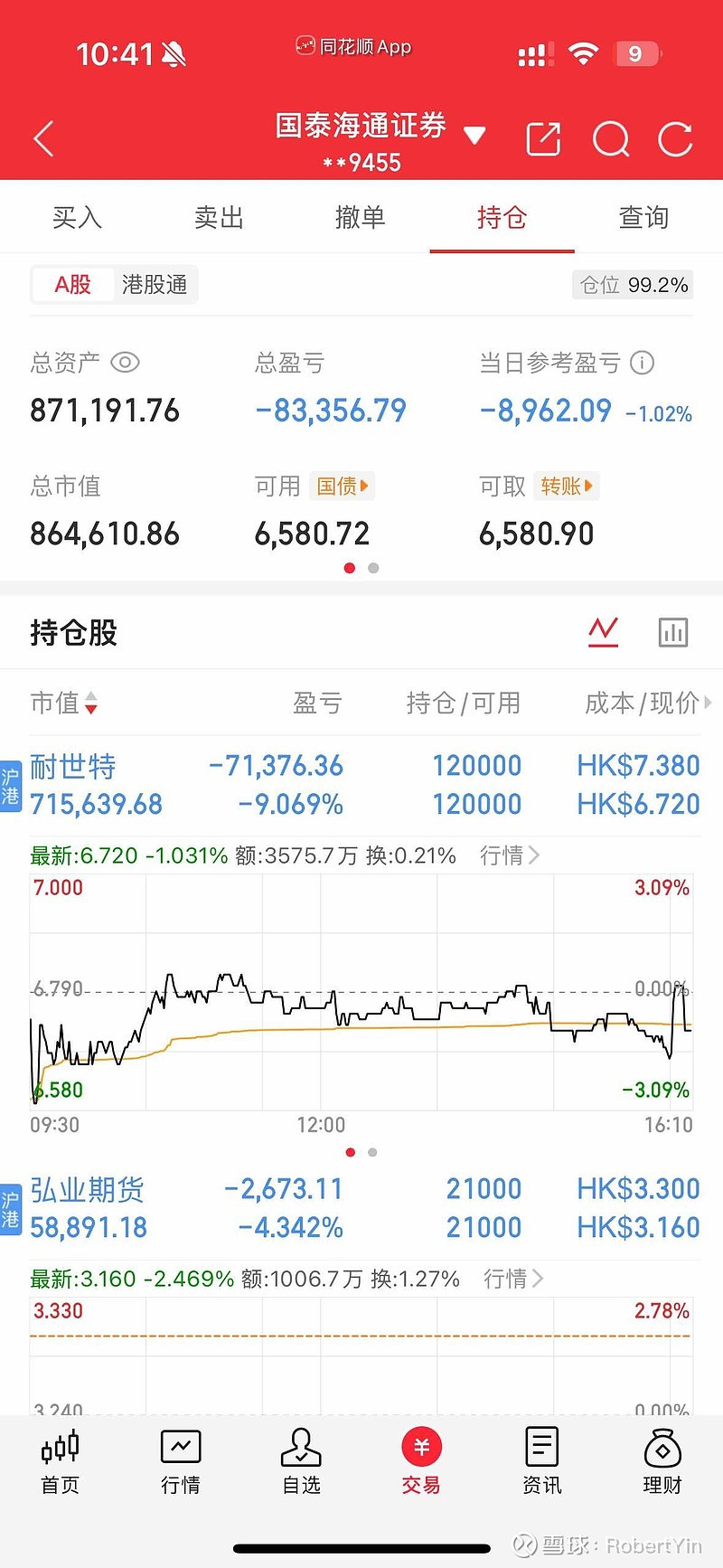
Task: Open 转账 transfer link beside 可取
Action: (566, 486)
